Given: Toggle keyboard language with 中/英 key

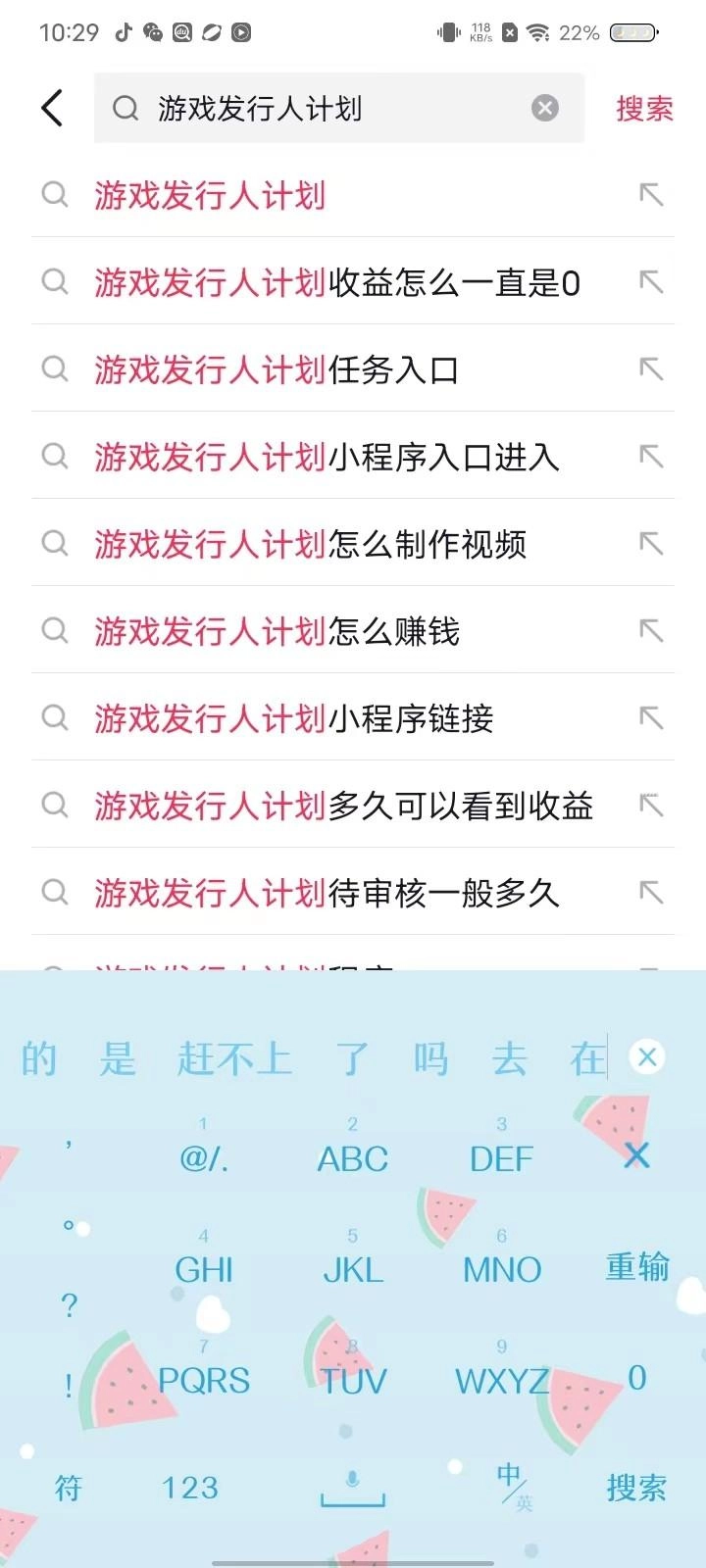Looking at the screenshot, I should (x=512, y=1486).
